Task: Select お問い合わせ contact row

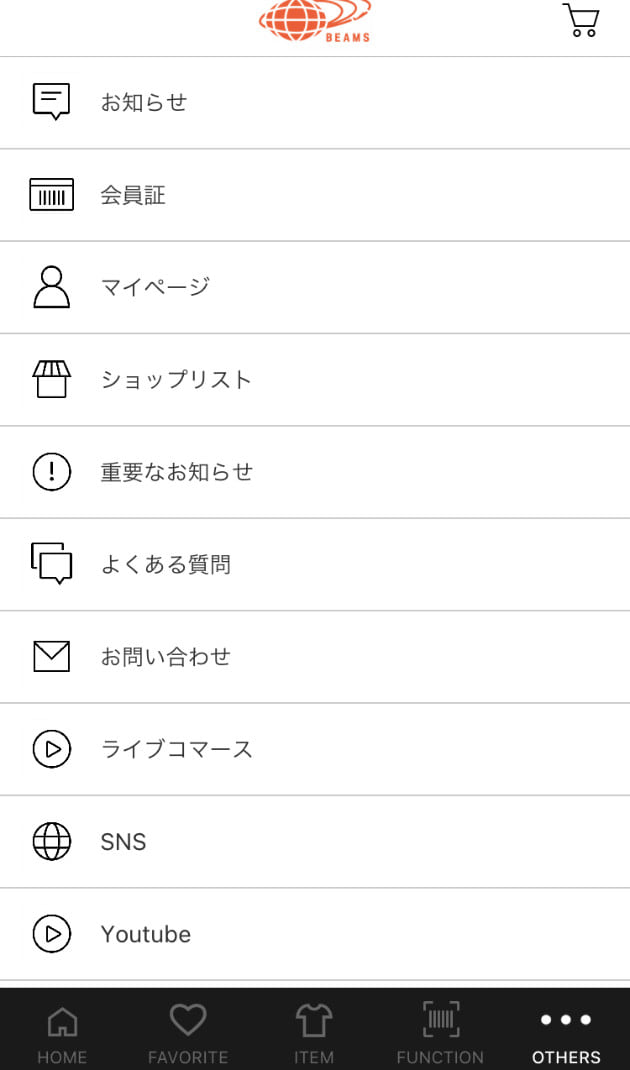Action: coord(315,656)
